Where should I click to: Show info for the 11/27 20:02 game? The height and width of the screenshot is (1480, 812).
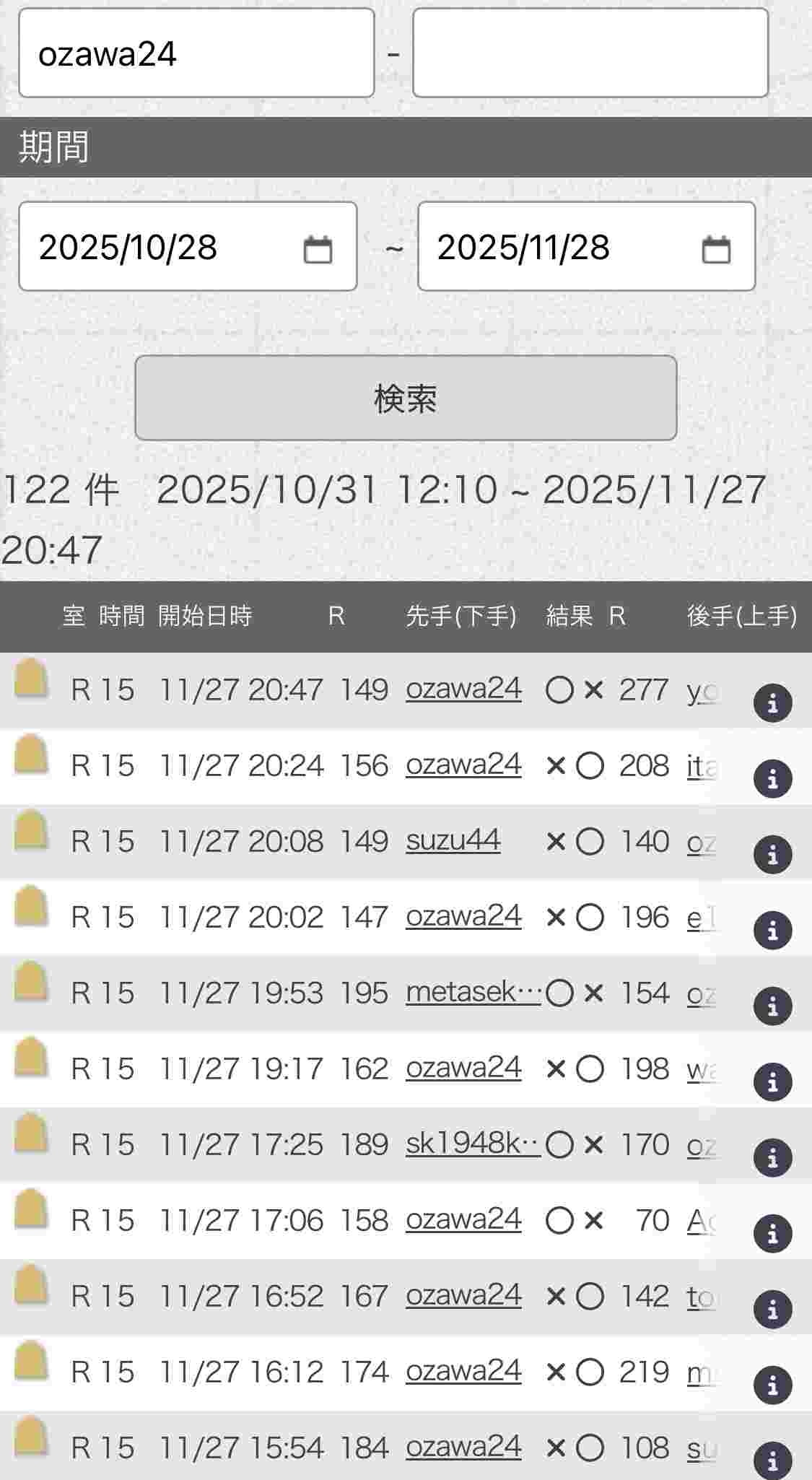pyautogui.click(x=772, y=930)
